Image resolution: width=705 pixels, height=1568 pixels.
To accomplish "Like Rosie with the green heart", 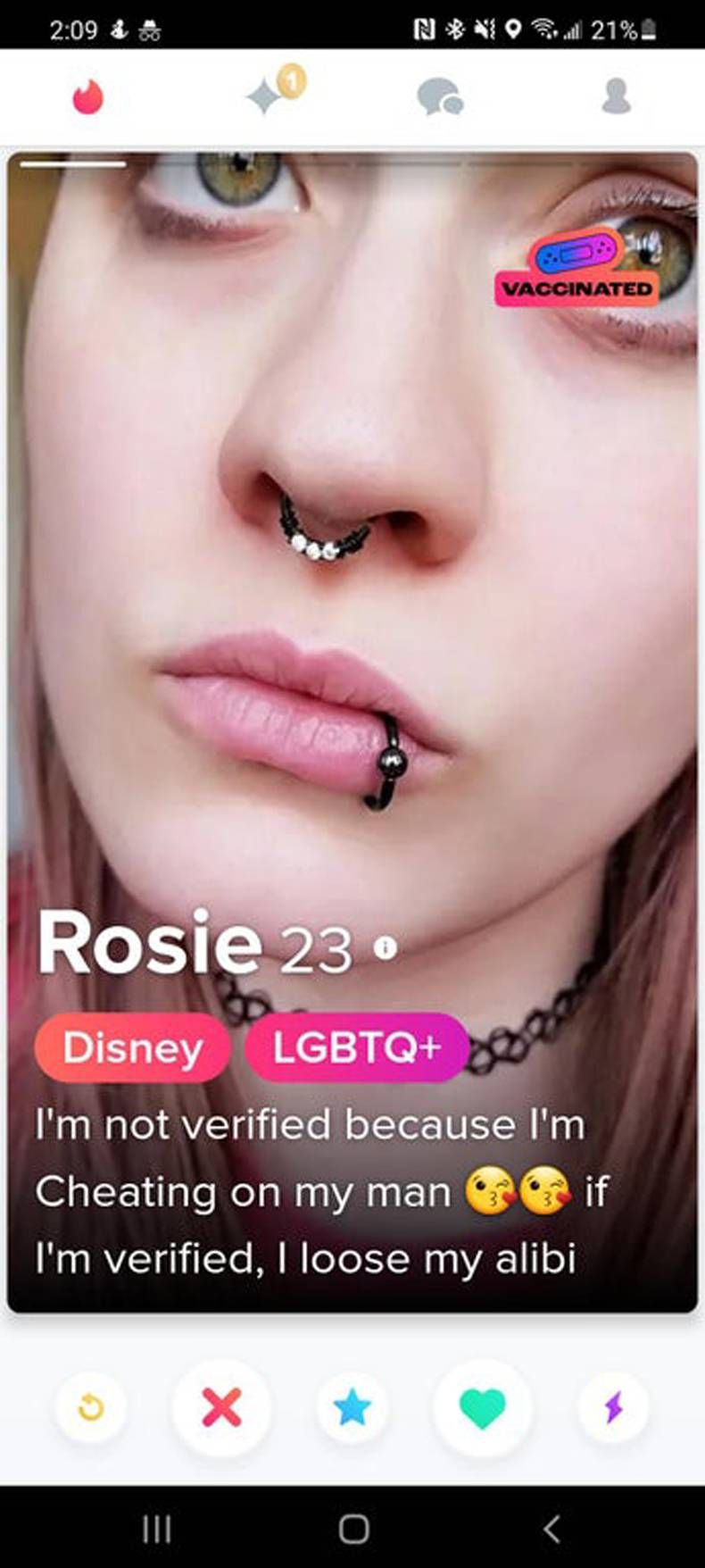I will point(482,1408).
